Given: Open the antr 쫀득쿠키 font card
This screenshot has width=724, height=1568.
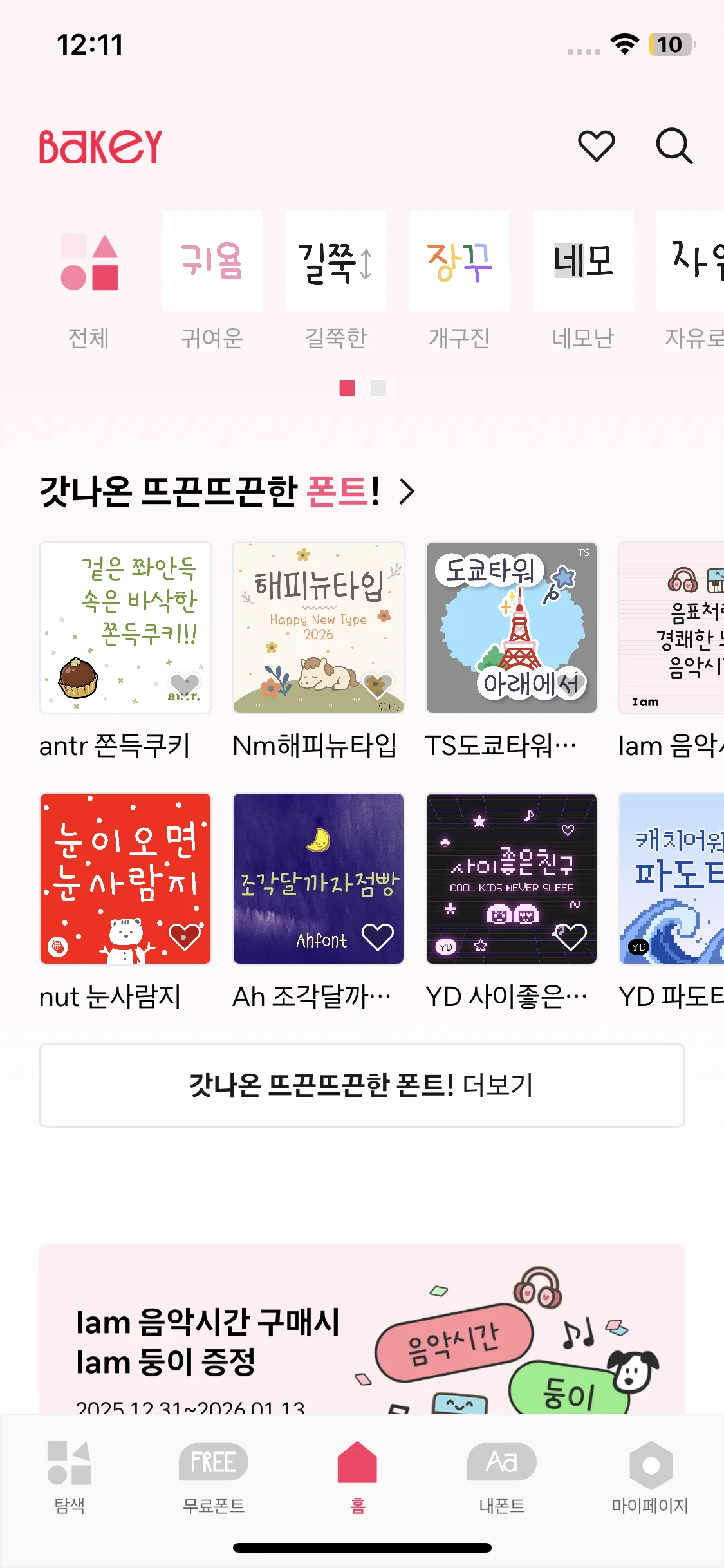Looking at the screenshot, I should (125, 628).
